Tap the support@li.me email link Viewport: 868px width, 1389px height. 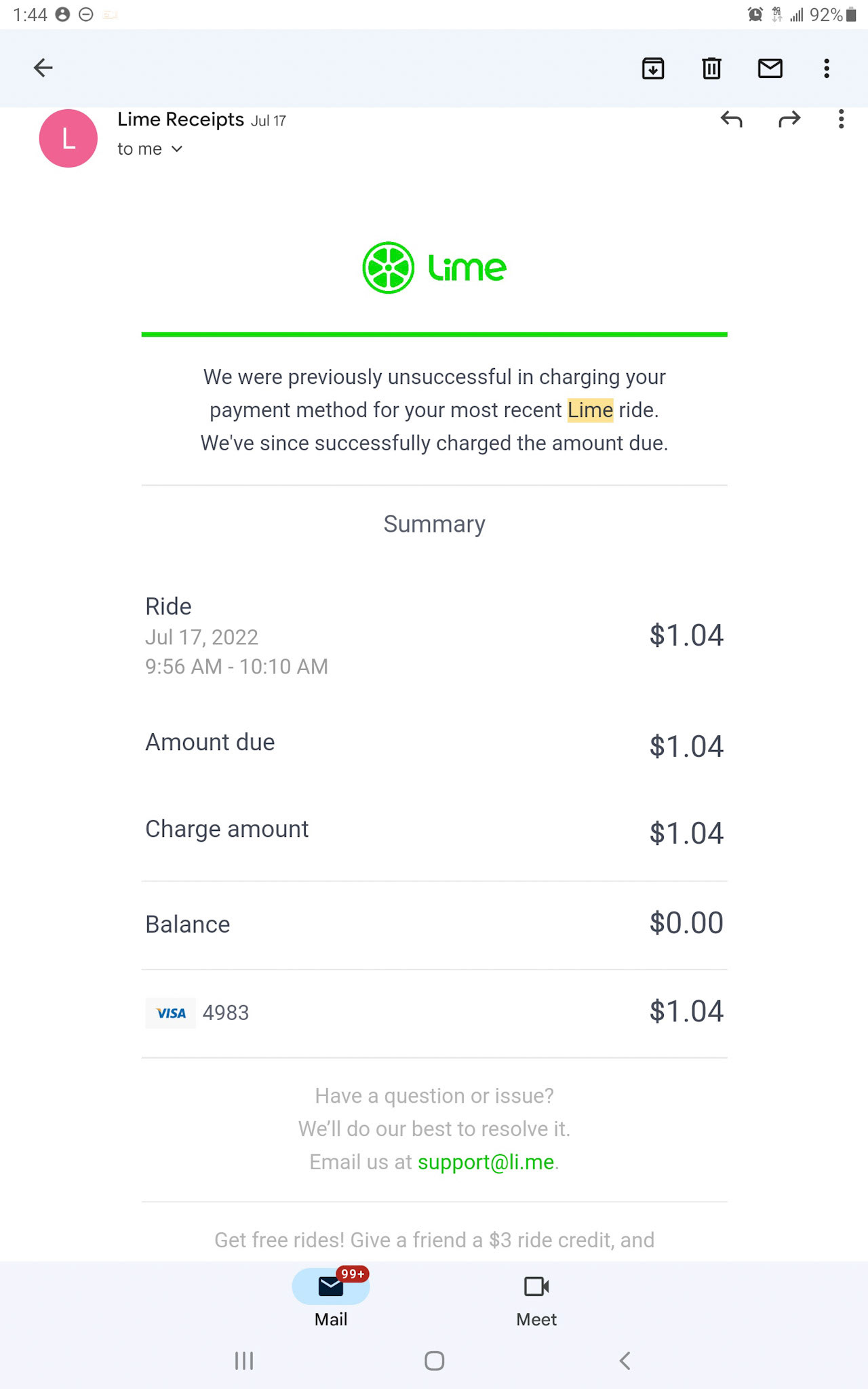coord(486,1162)
